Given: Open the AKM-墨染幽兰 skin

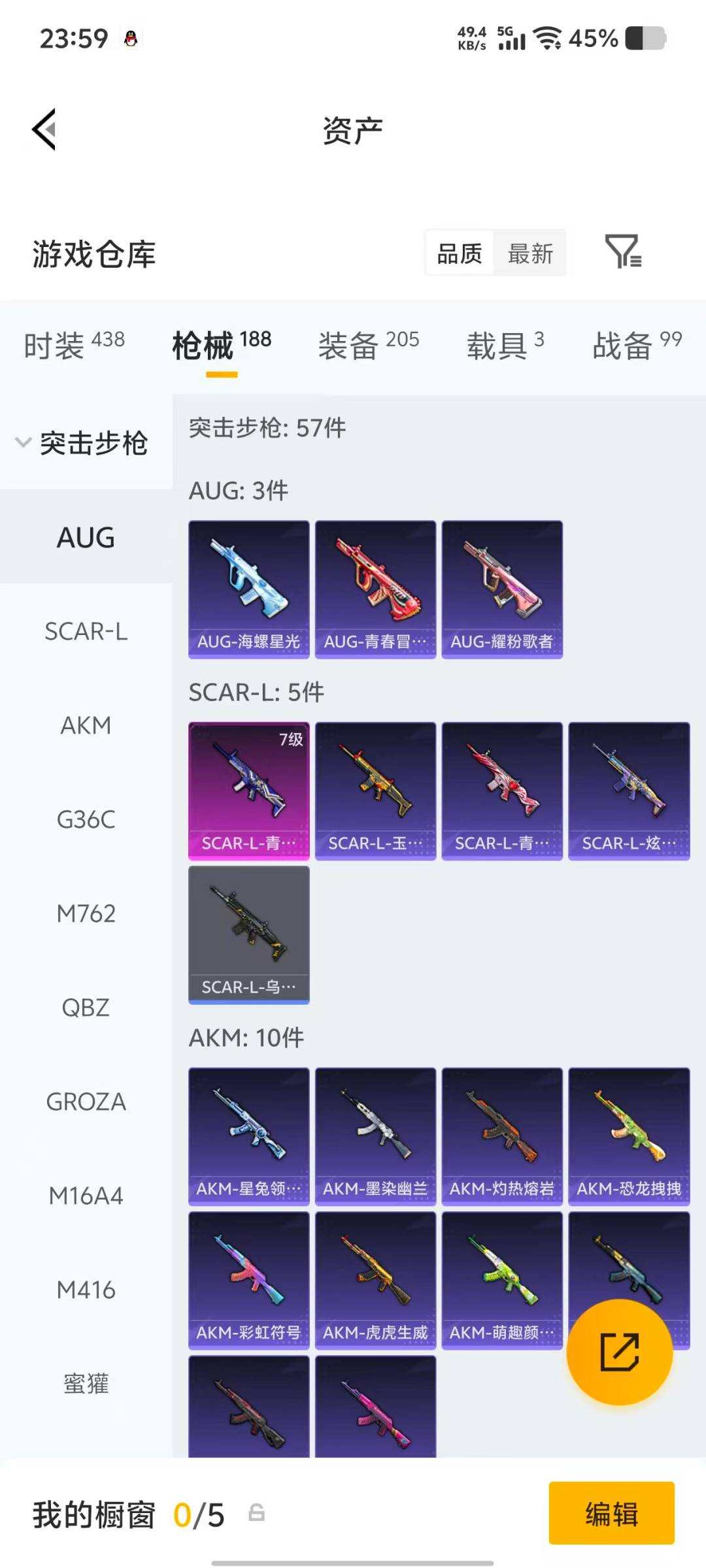Looking at the screenshot, I should tap(375, 1136).
